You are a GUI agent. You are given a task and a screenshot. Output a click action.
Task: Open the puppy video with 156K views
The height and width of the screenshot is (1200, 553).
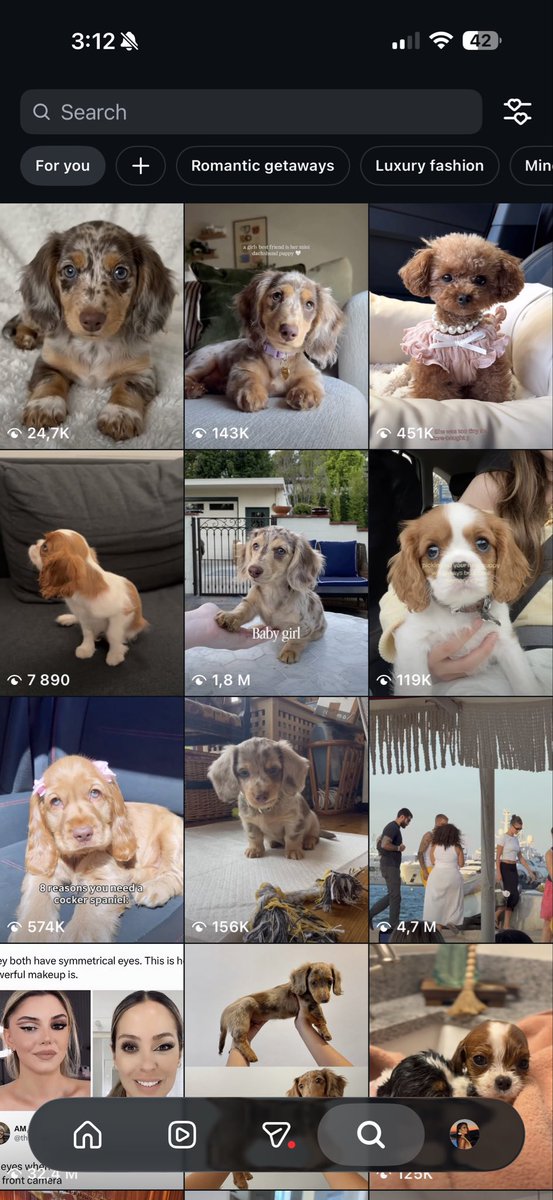point(276,820)
